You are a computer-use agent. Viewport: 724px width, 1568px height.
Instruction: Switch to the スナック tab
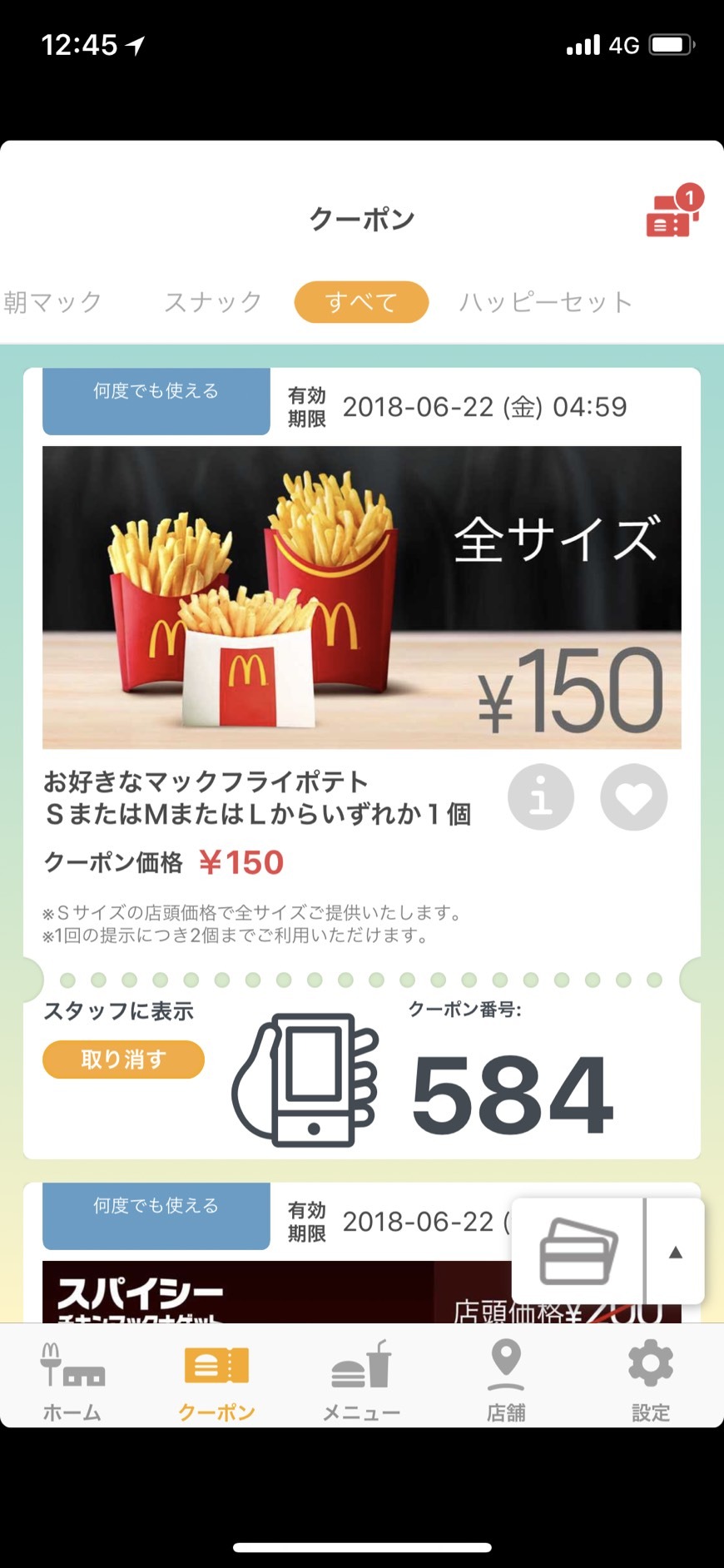(213, 301)
